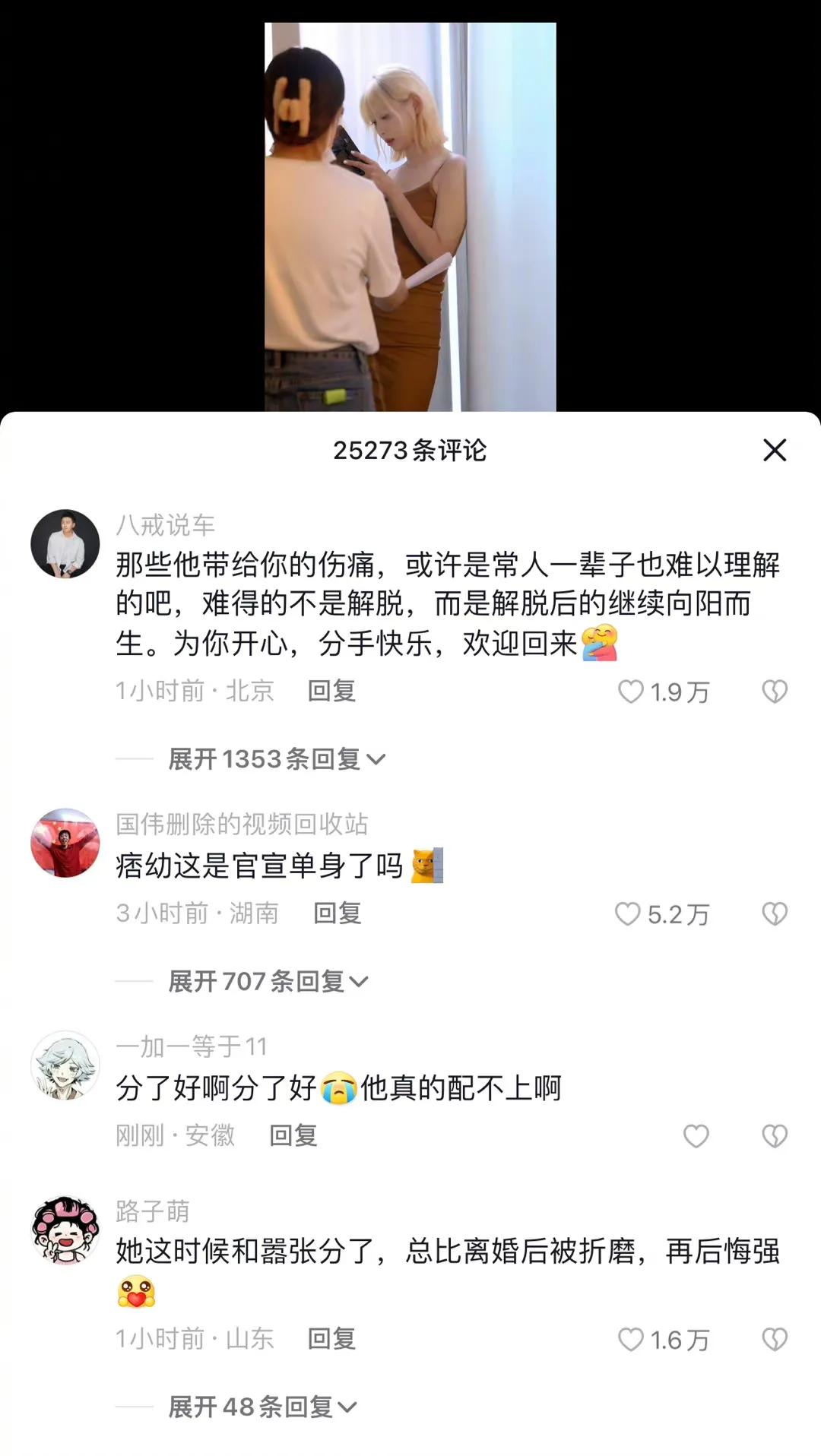
Task: Like 国伟删除的视频回收站's comment
Action: coord(628,913)
